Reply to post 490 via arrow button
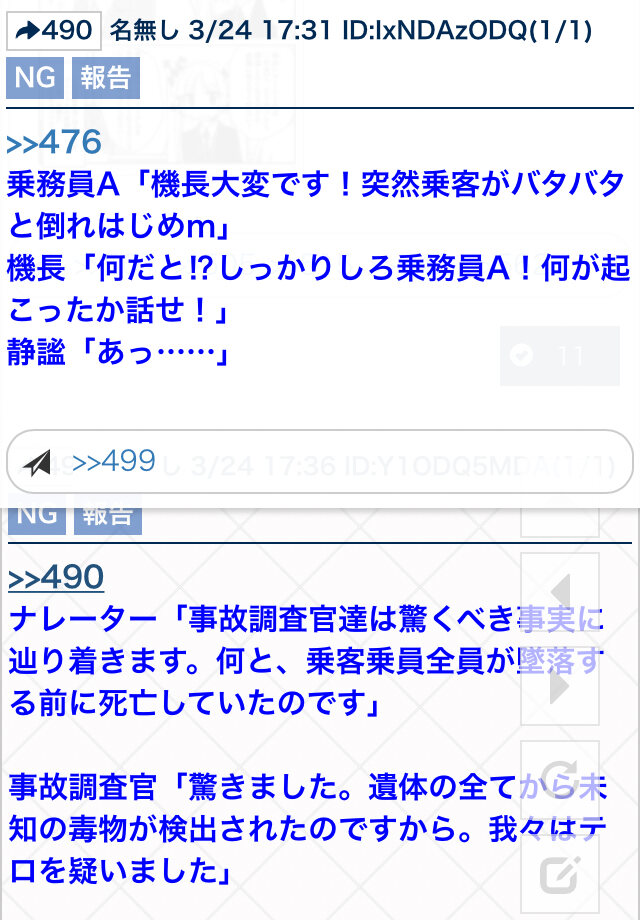The height and width of the screenshot is (920, 640). pyautogui.click(x=53, y=31)
